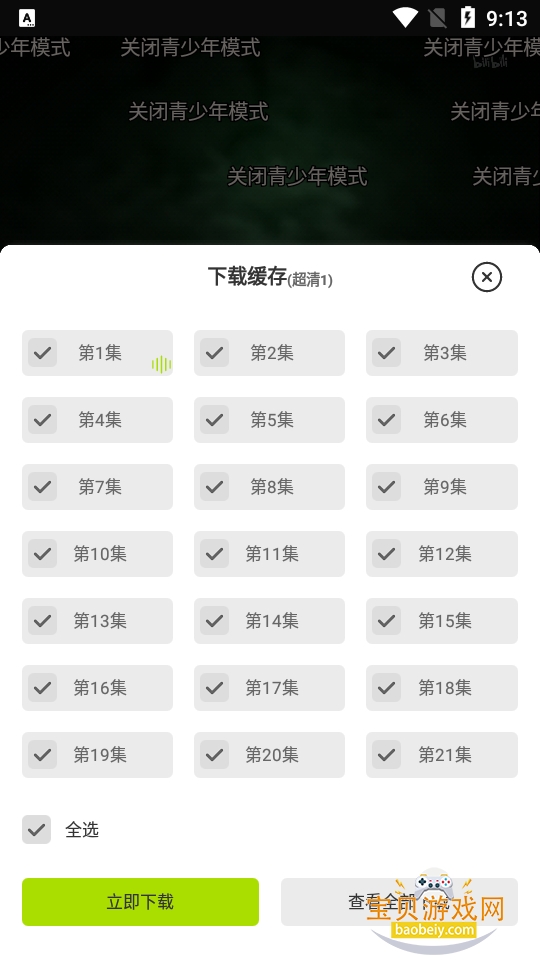Uncheck 第16集
The width and height of the screenshot is (540, 960).
pos(43,688)
